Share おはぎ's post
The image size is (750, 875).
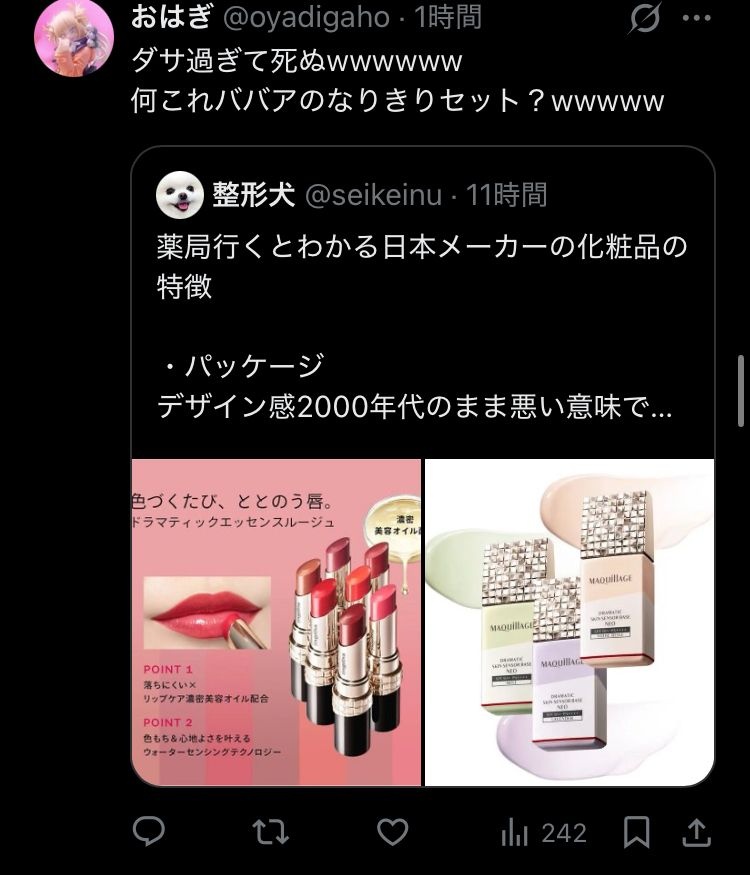[x=697, y=832]
